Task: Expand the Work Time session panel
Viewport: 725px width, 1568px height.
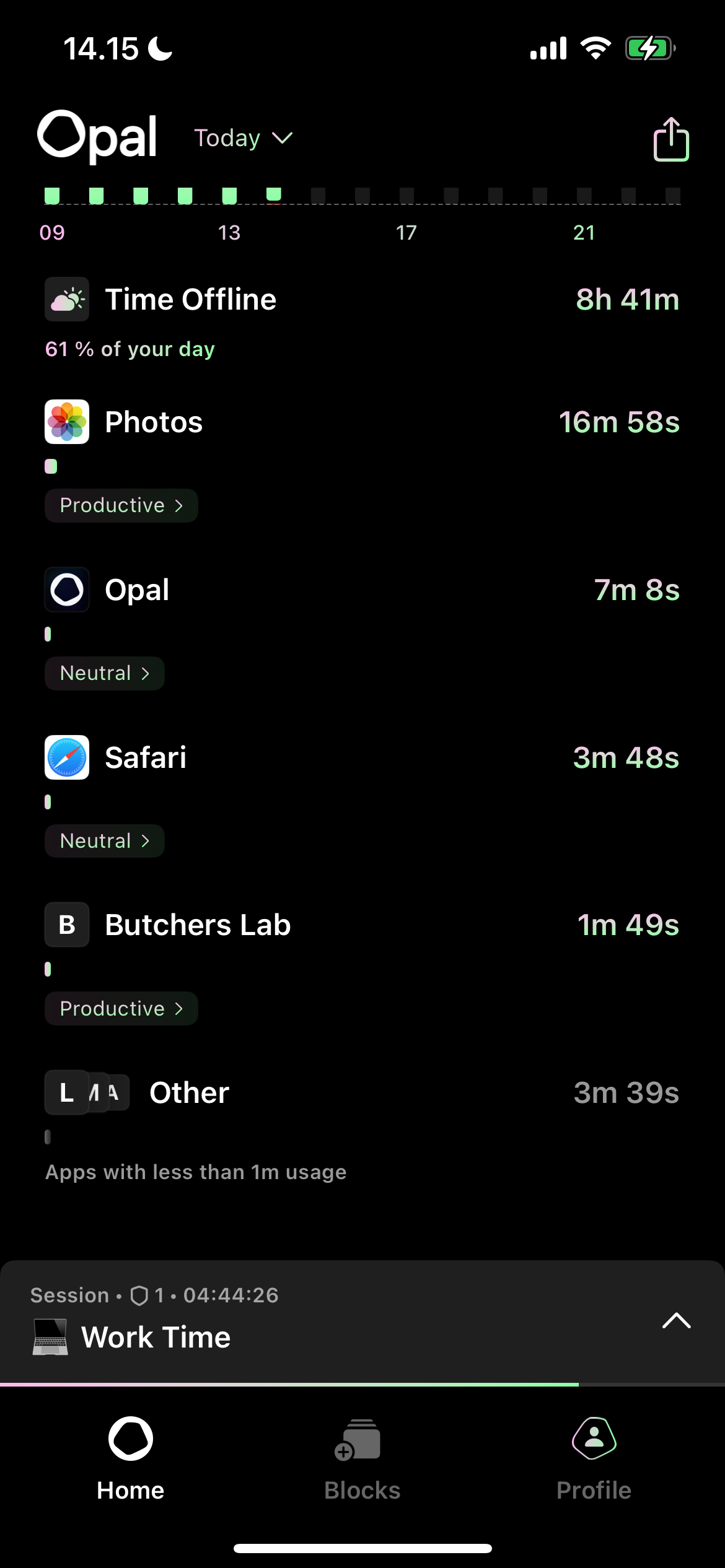Action: pos(676,1321)
